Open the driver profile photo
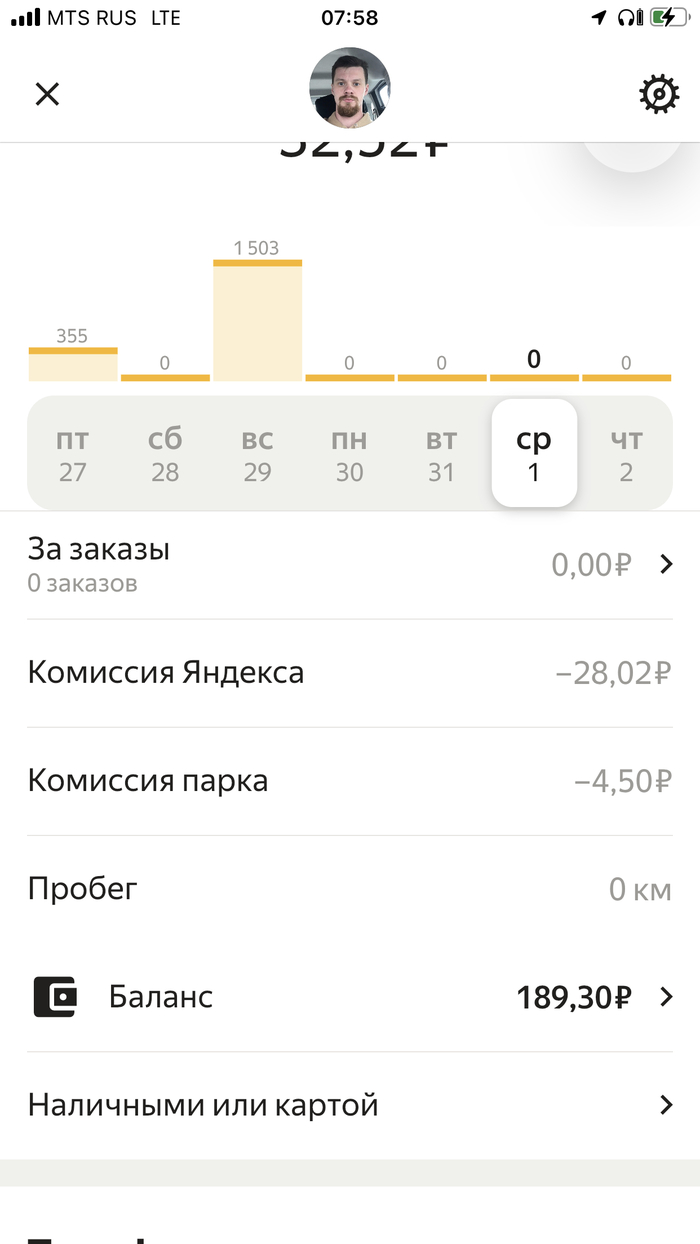The image size is (700, 1244). [x=350, y=88]
